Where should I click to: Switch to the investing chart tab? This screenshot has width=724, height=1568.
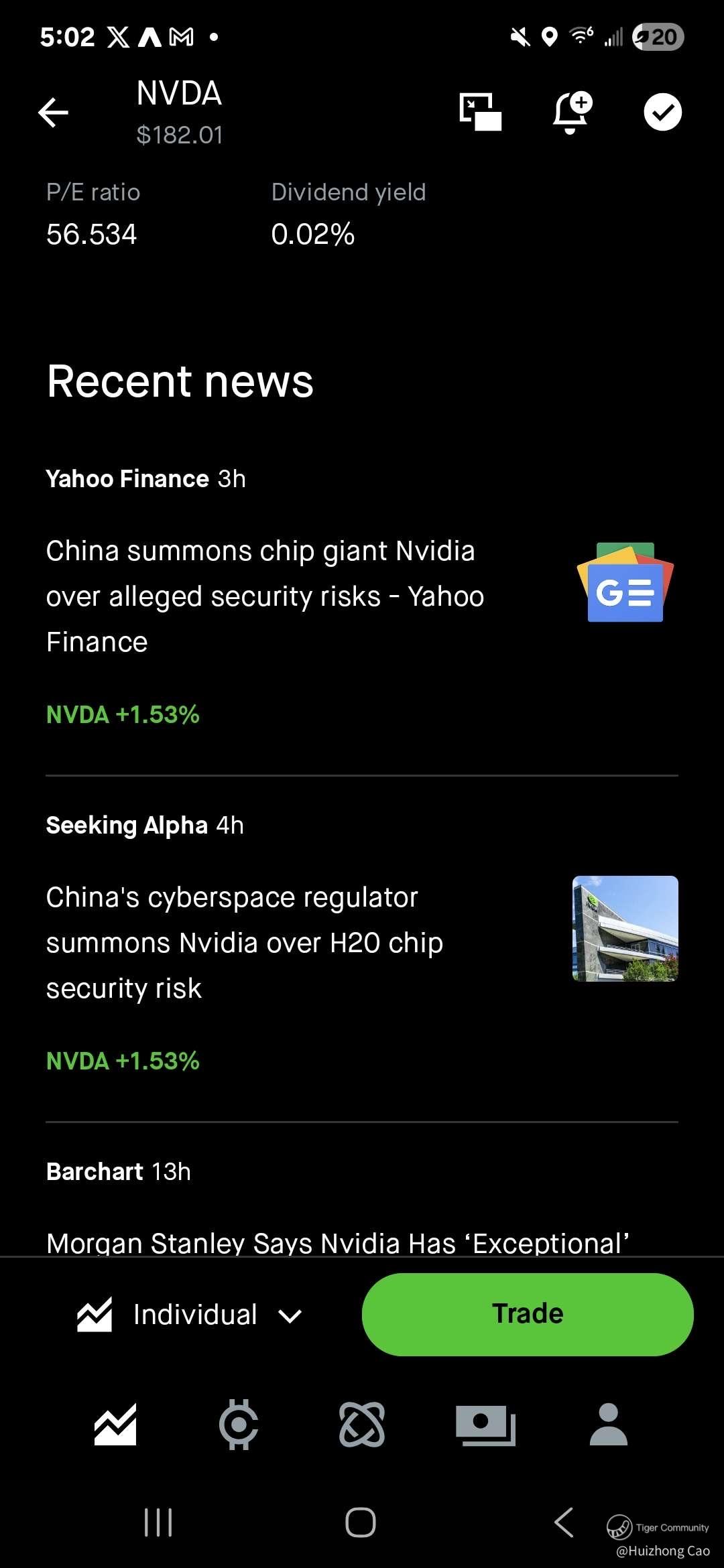(115, 1425)
